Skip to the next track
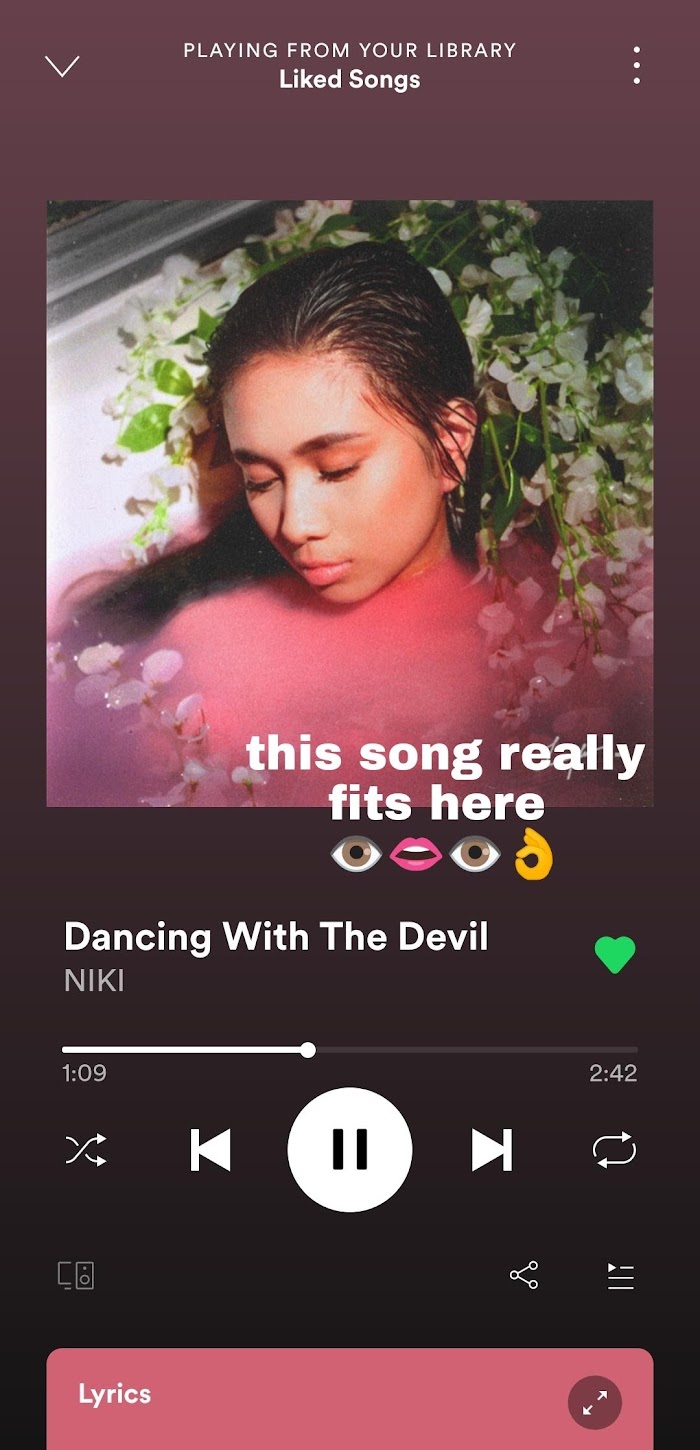Viewport: 700px width, 1450px height. coord(491,1150)
